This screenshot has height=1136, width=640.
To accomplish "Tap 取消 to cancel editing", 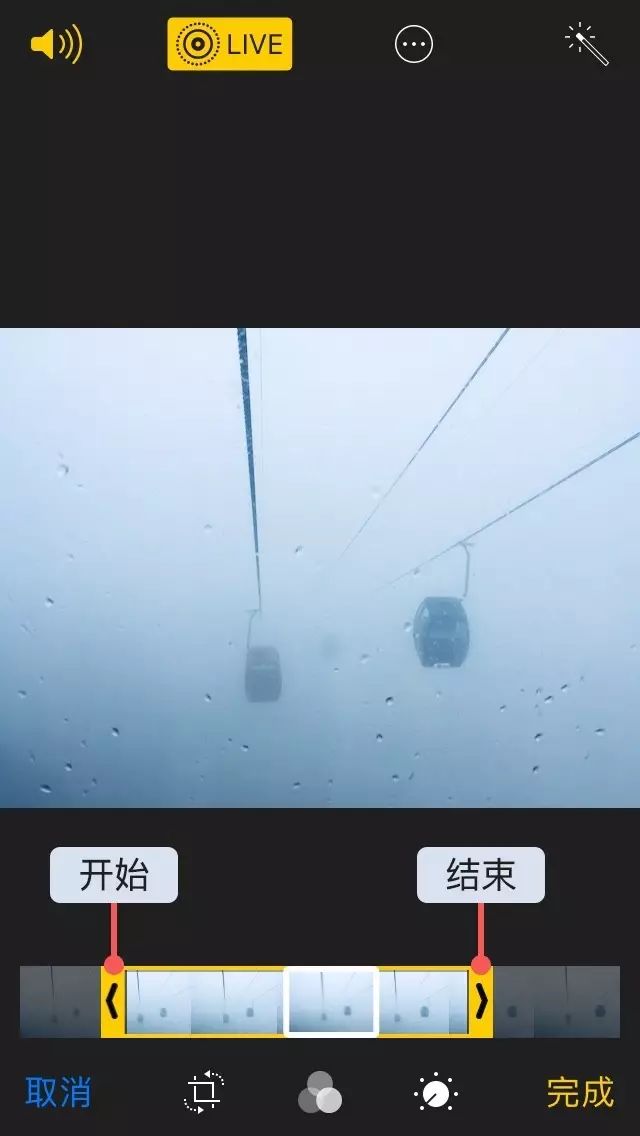I will (x=57, y=1092).
